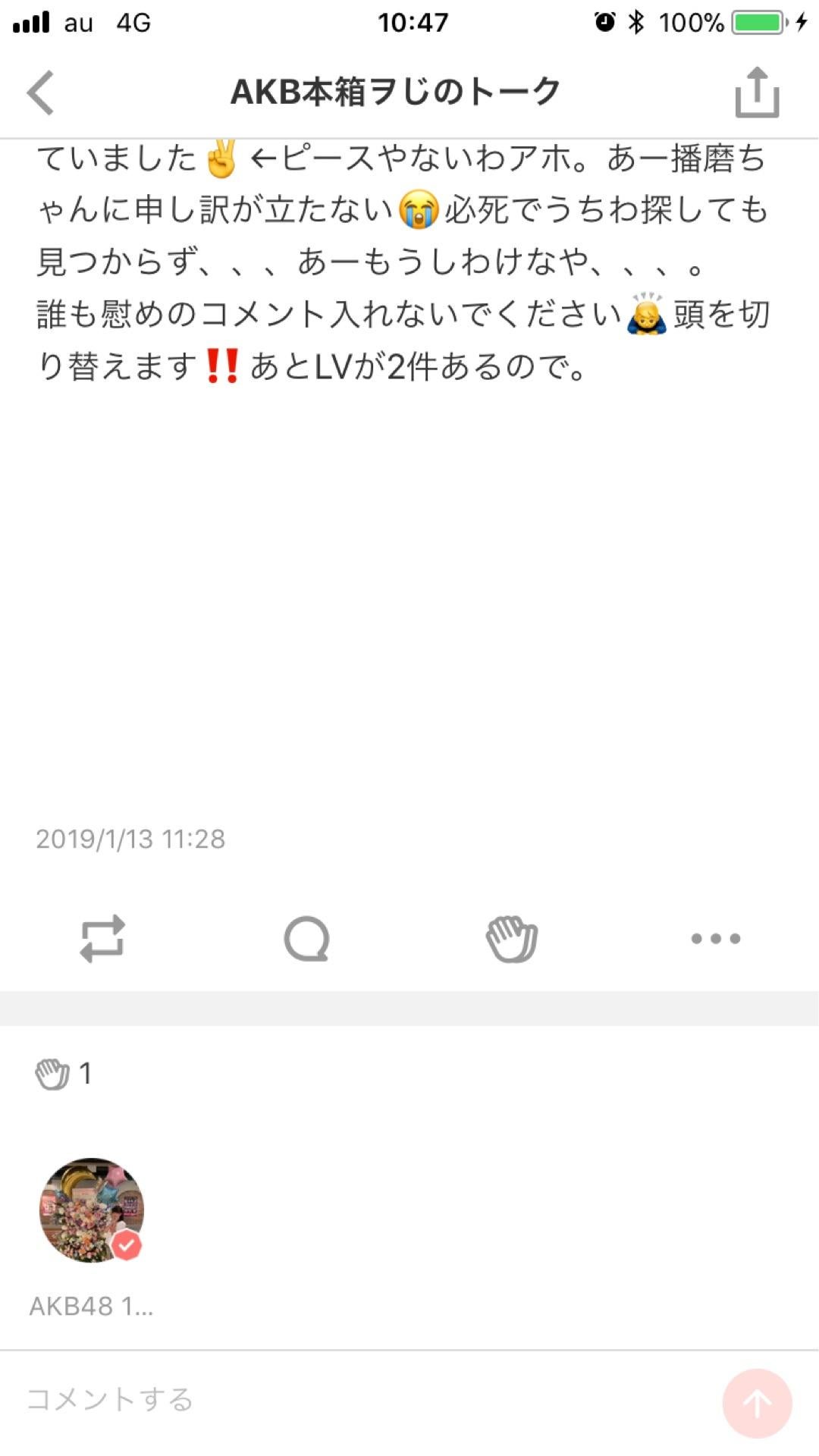The height and width of the screenshot is (1456, 819).
Task: Tap the Bluetooth icon in the status bar
Action: click(x=634, y=23)
